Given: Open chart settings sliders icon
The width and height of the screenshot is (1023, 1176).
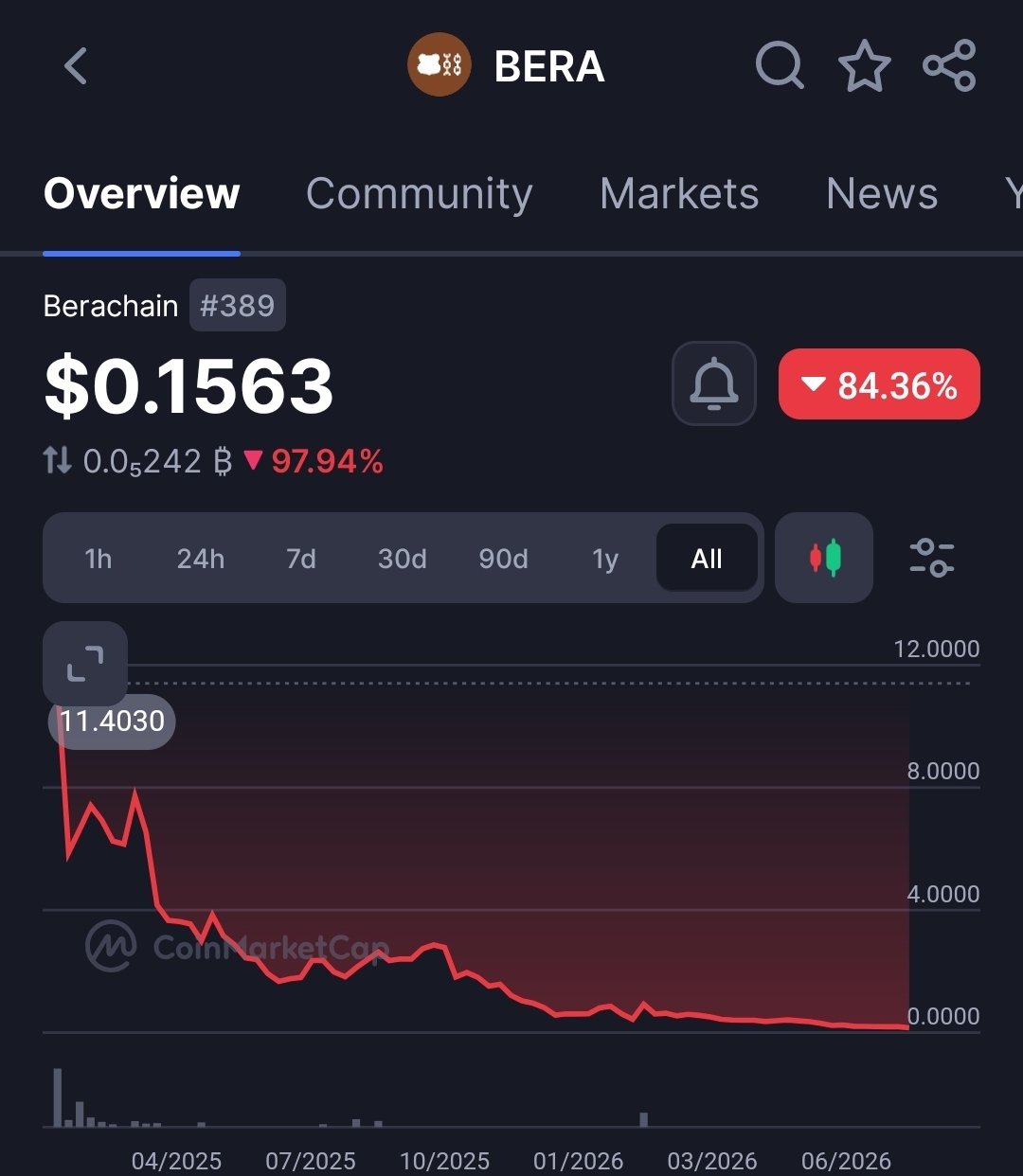Looking at the screenshot, I should [x=932, y=558].
